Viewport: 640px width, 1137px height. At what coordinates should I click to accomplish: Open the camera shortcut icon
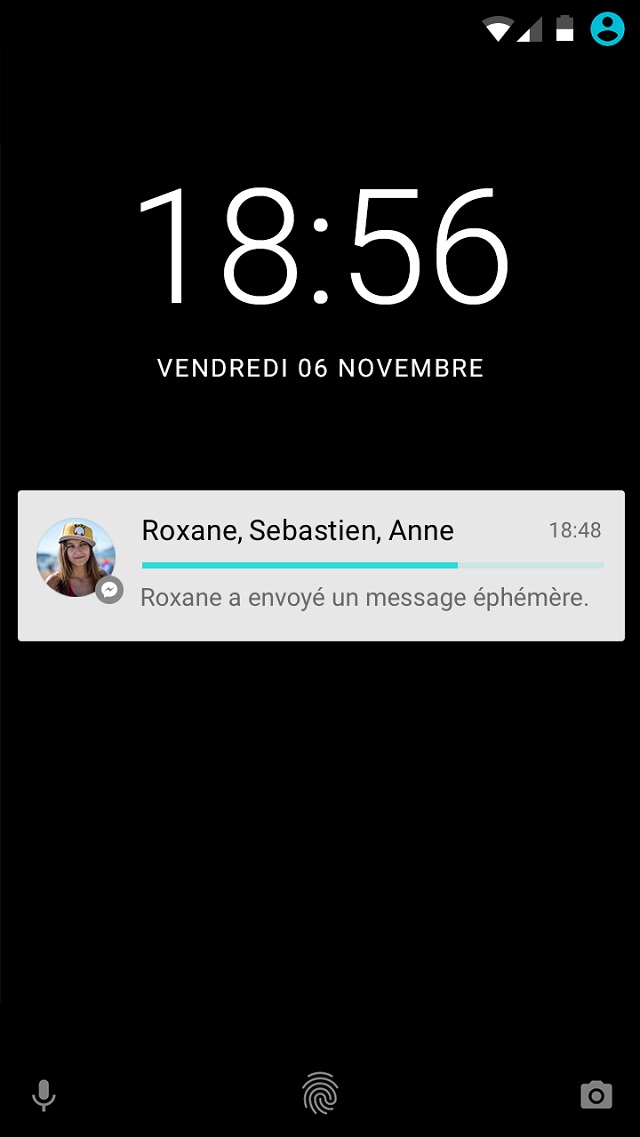click(x=597, y=1095)
